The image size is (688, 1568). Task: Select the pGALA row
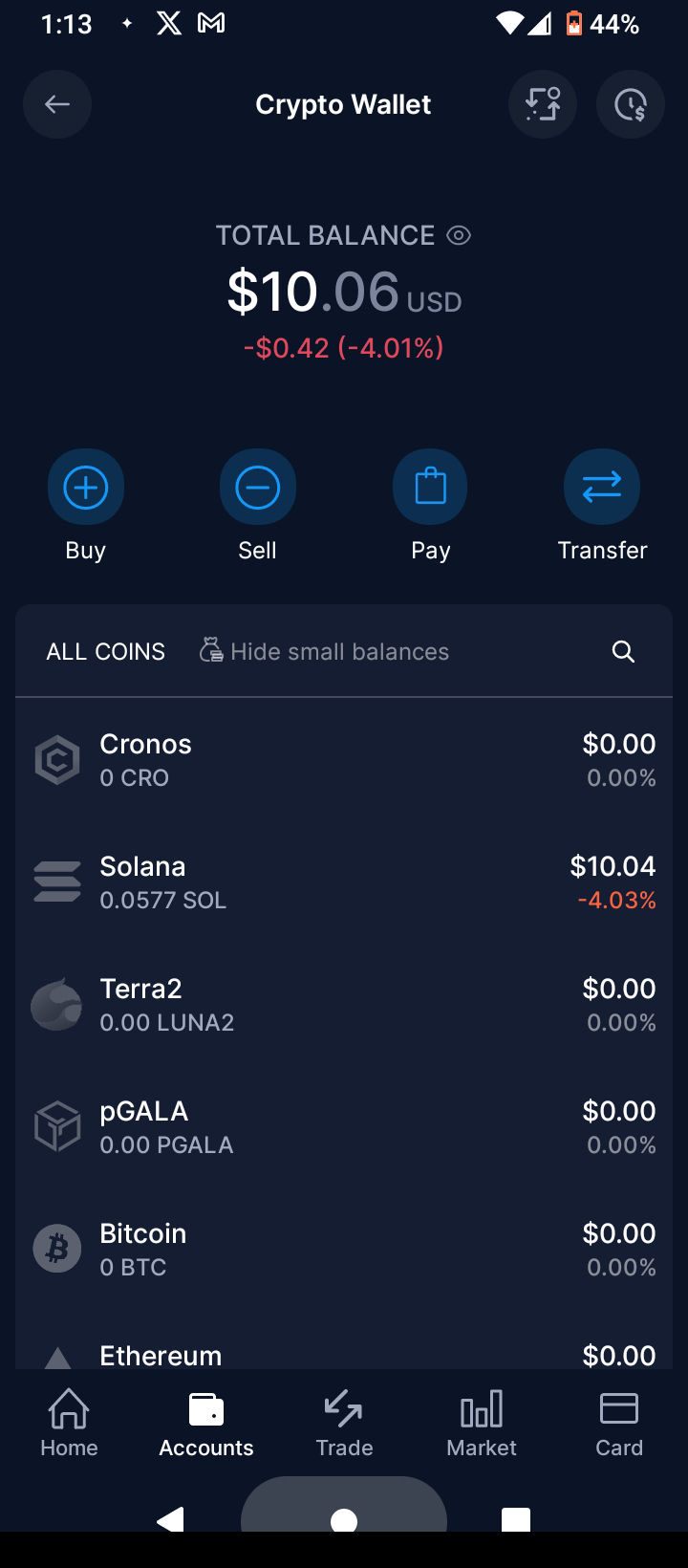(x=344, y=1127)
